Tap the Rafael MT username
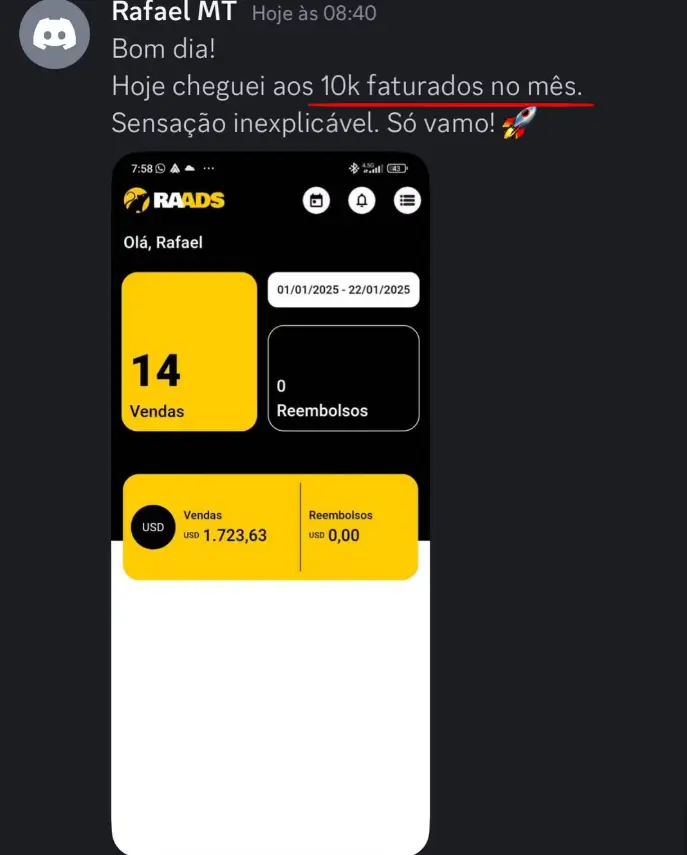Image resolution: width=687 pixels, height=855 pixels. [x=174, y=12]
